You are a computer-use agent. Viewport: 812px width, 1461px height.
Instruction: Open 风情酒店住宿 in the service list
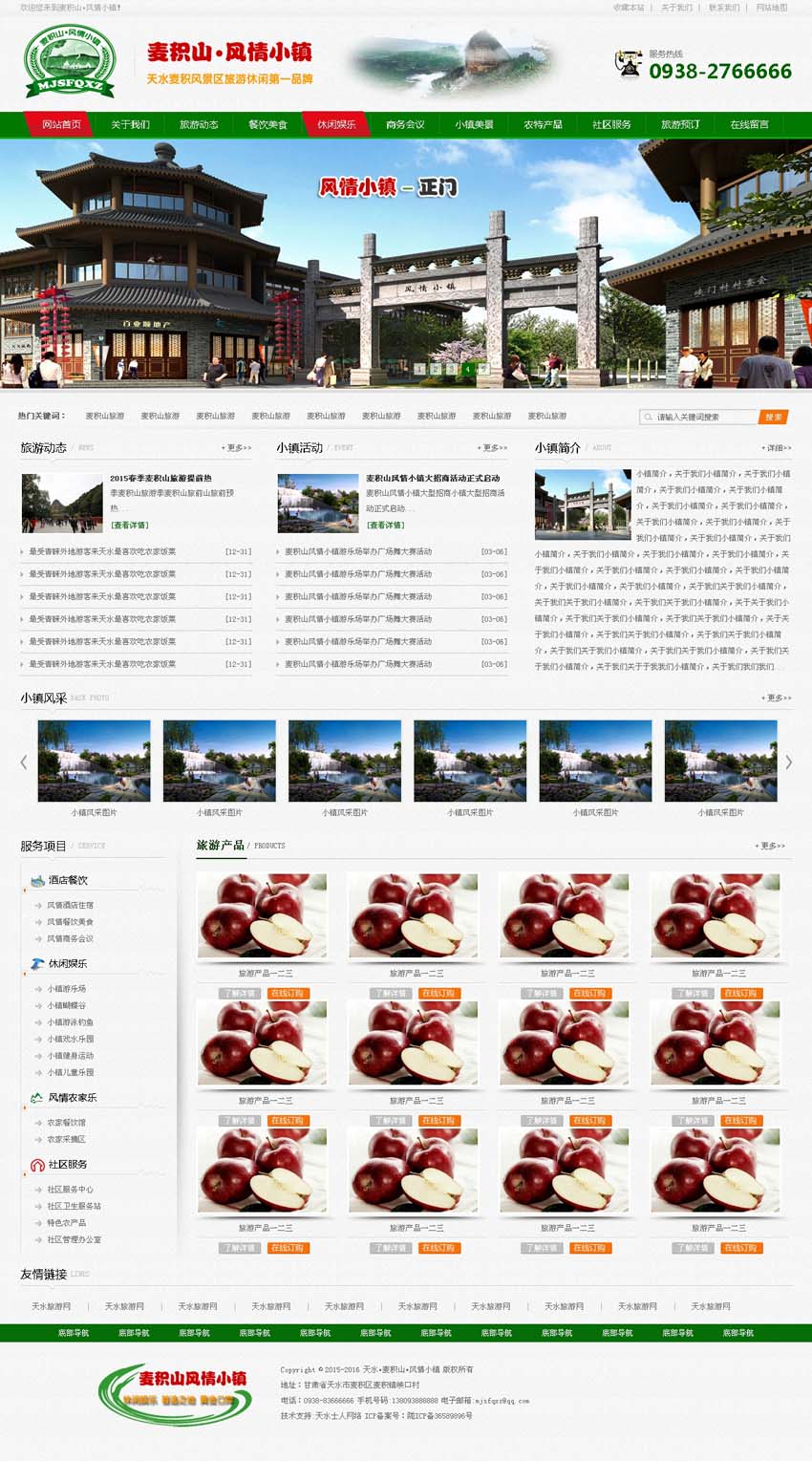click(x=70, y=905)
